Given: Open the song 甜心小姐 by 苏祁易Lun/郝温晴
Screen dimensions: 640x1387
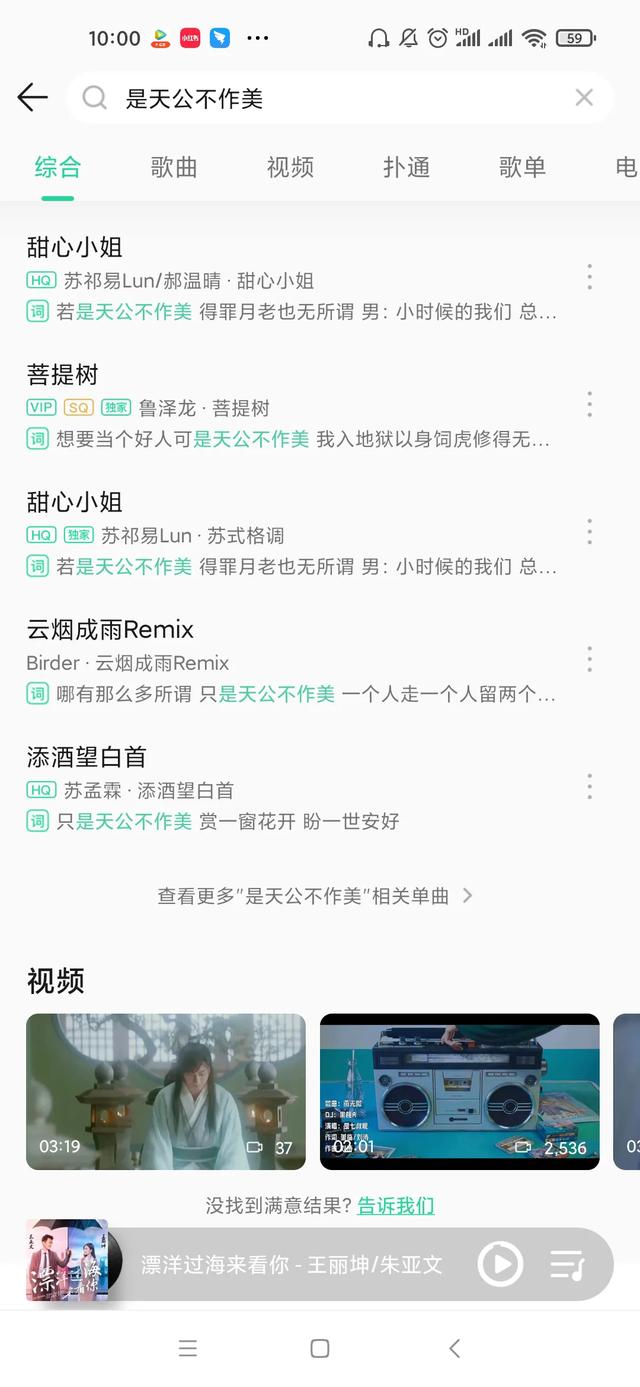Looking at the screenshot, I should [290, 277].
